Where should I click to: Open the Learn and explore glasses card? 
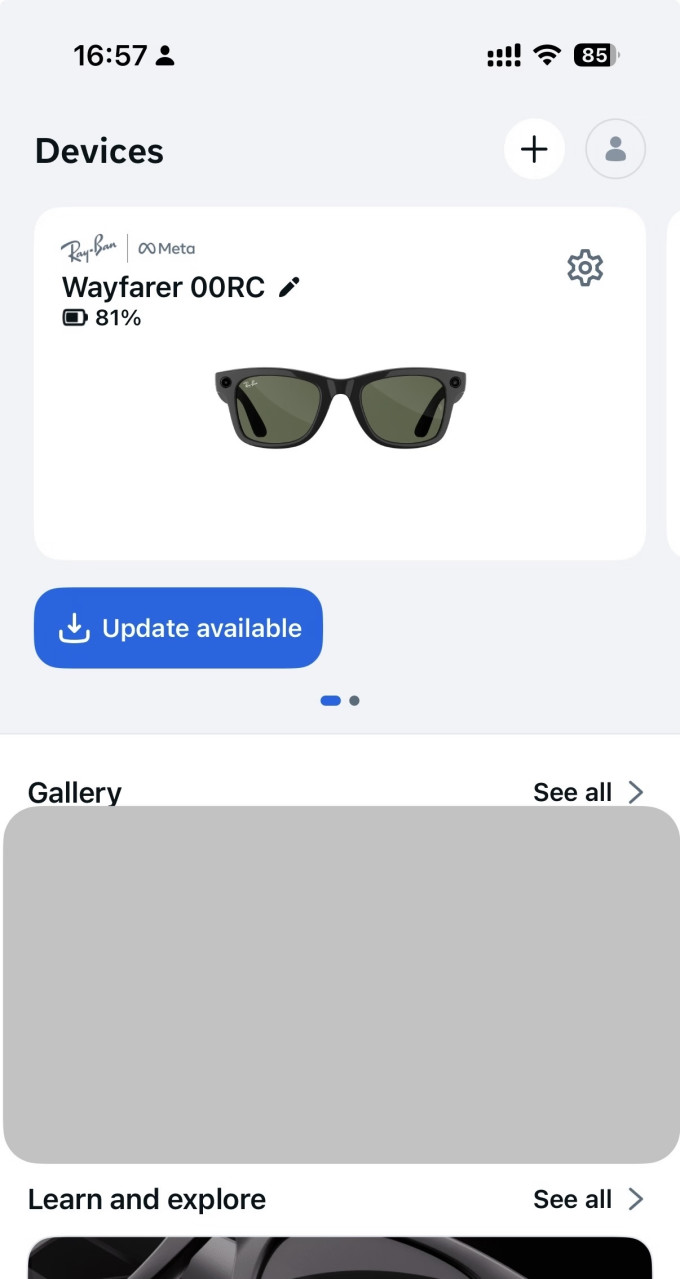click(340, 1258)
